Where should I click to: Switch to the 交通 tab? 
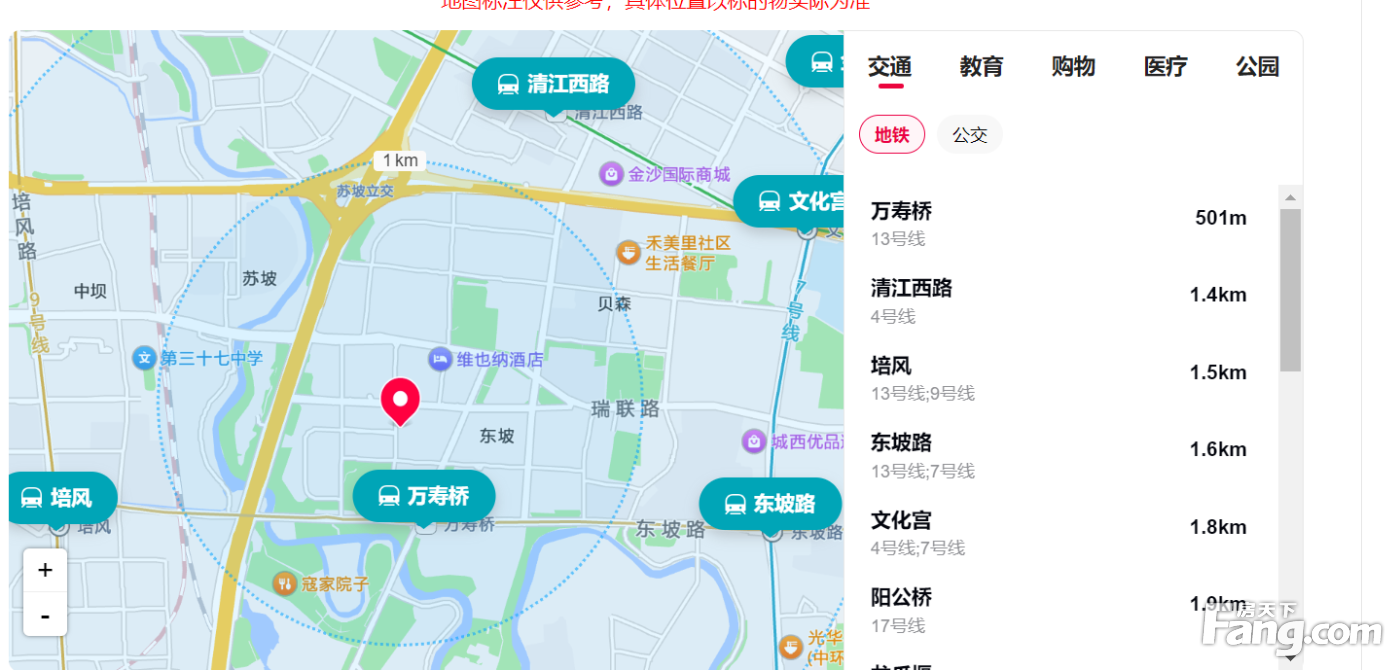click(889, 67)
